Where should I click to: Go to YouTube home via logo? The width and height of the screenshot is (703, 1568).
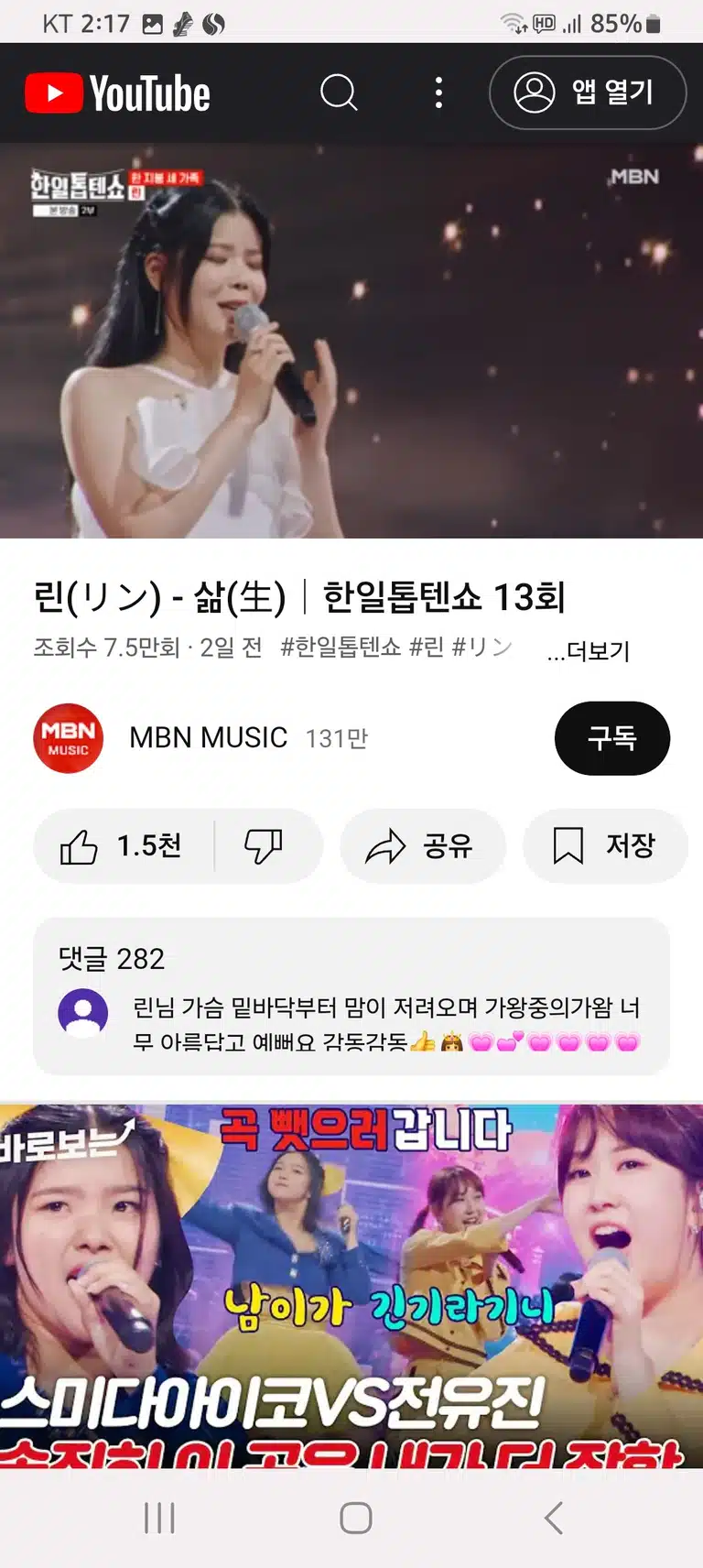pyautogui.click(x=117, y=93)
